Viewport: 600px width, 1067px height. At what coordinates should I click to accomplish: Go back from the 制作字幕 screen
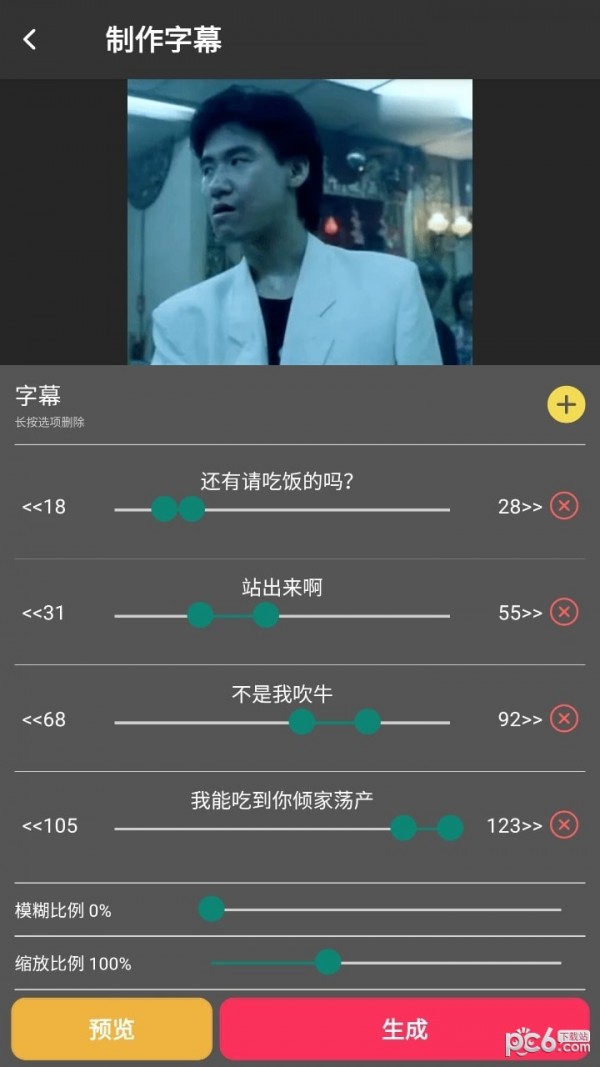[x=30, y=40]
